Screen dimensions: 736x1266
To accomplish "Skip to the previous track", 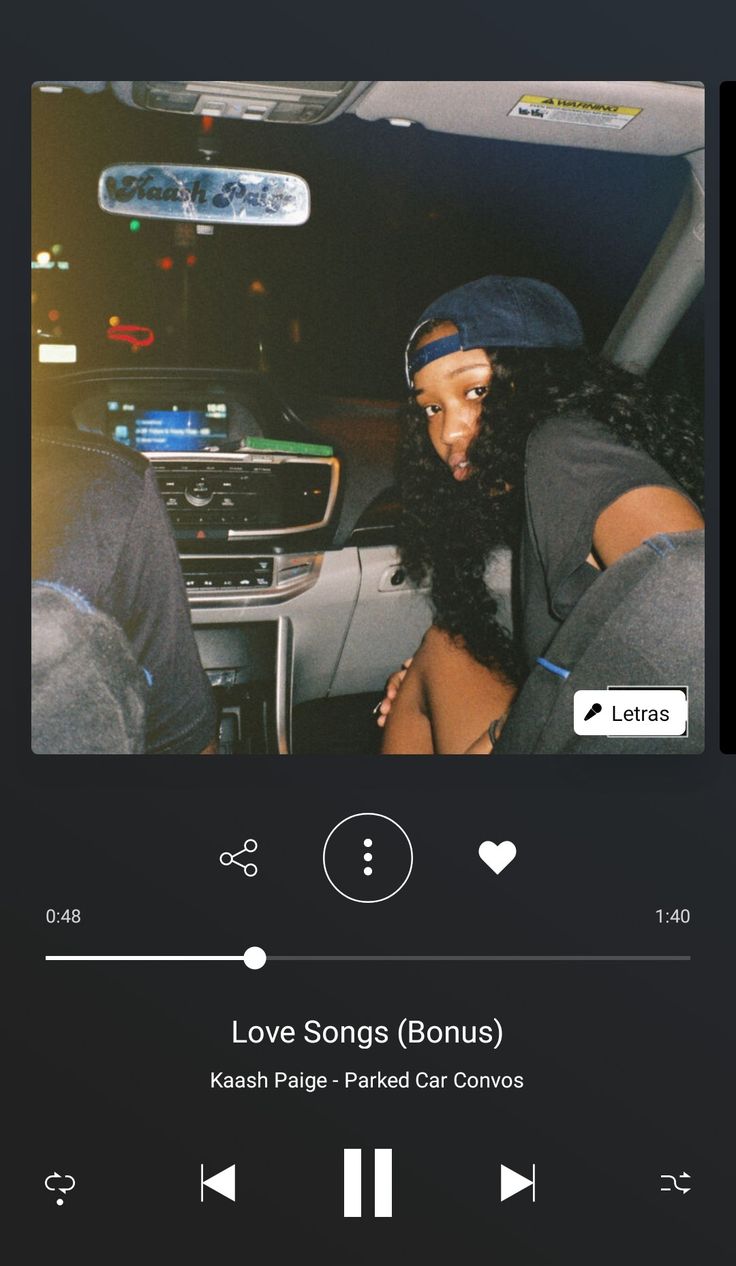I will coord(219,1182).
